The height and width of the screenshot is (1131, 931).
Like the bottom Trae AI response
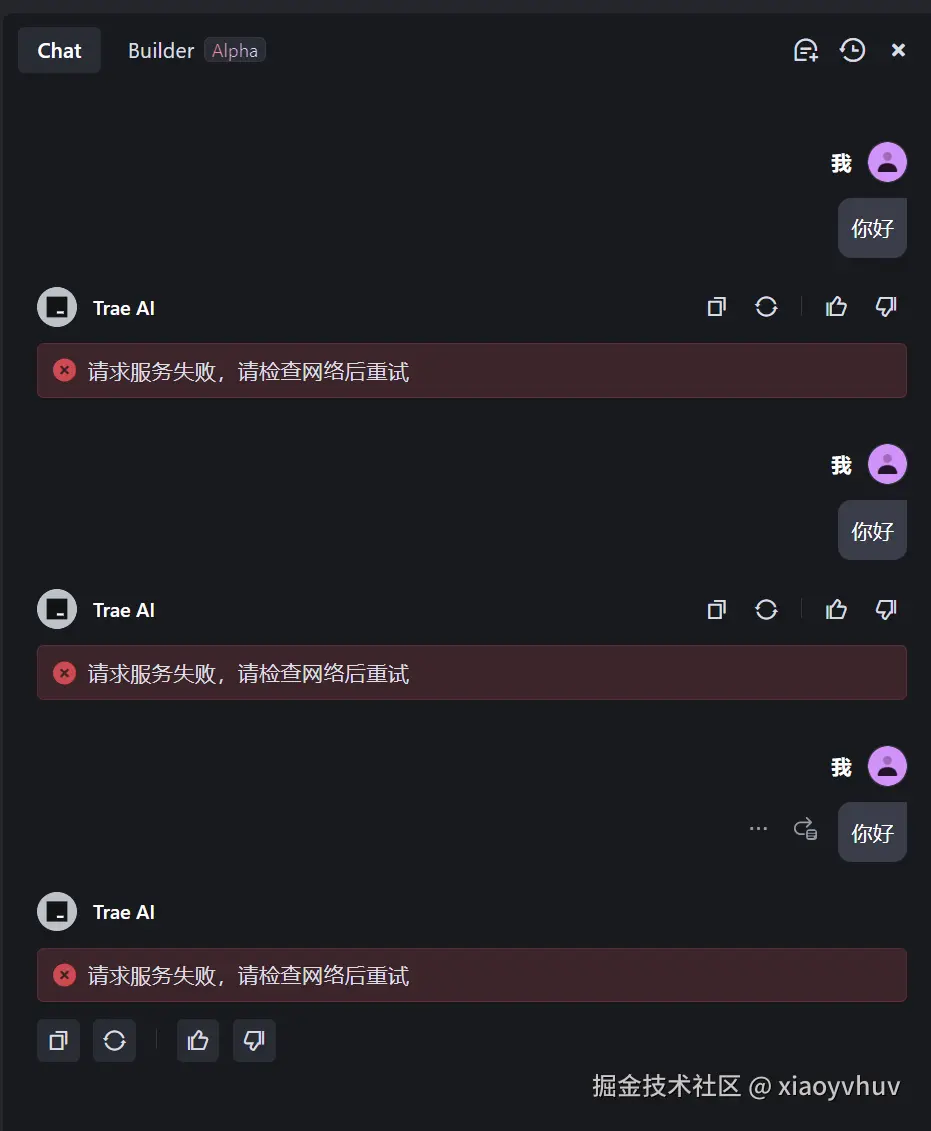[x=197, y=1040]
